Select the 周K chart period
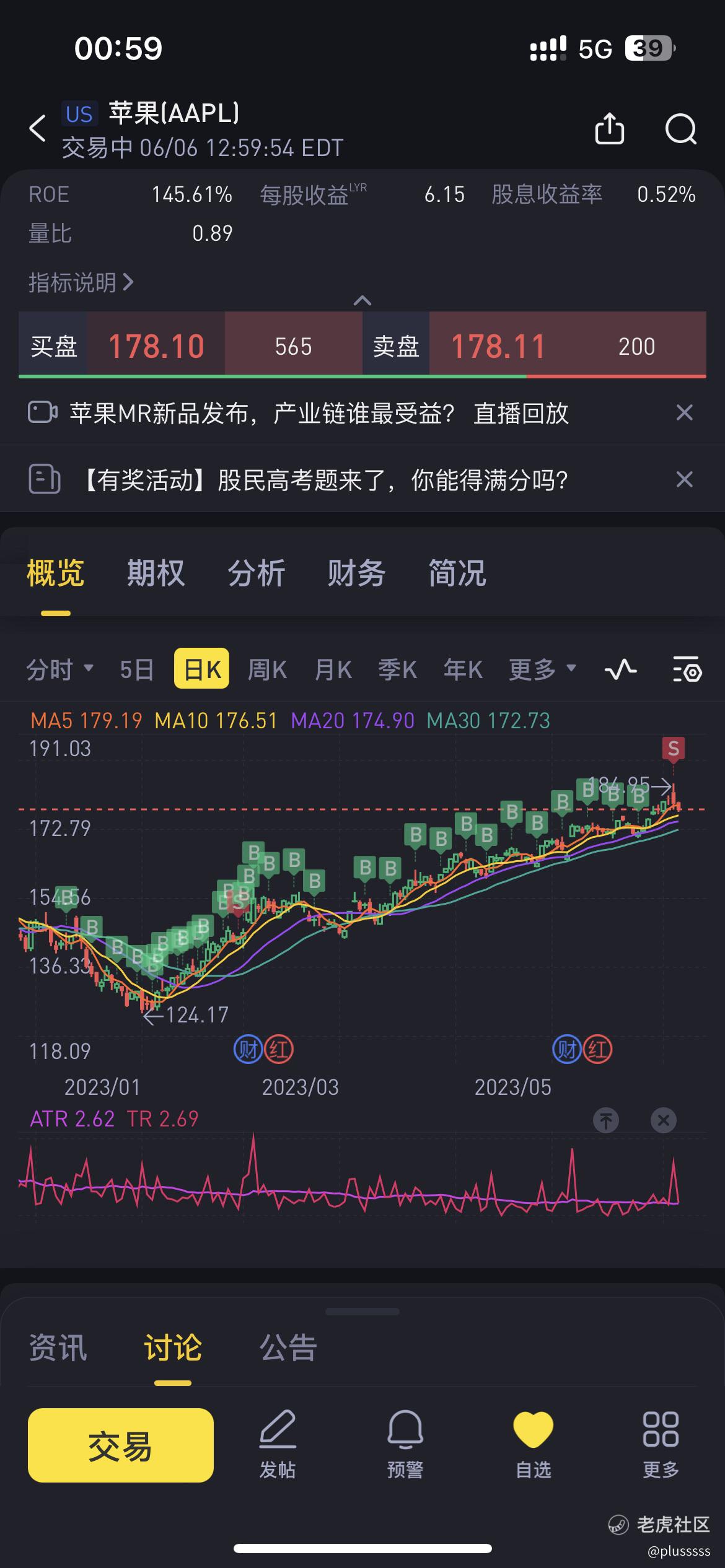The width and height of the screenshot is (725, 1568). [x=267, y=669]
